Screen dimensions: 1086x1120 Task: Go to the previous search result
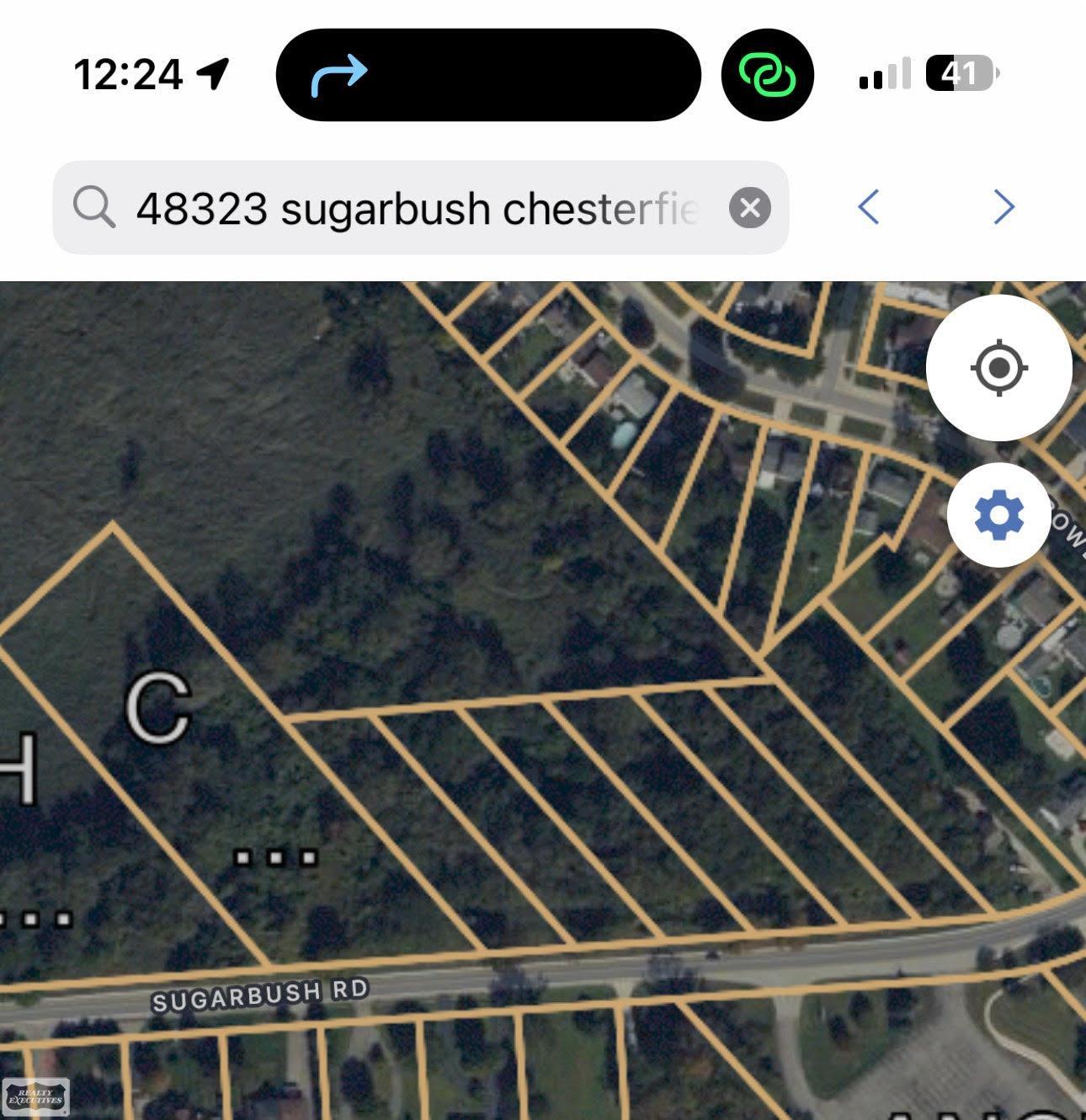[869, 207]
